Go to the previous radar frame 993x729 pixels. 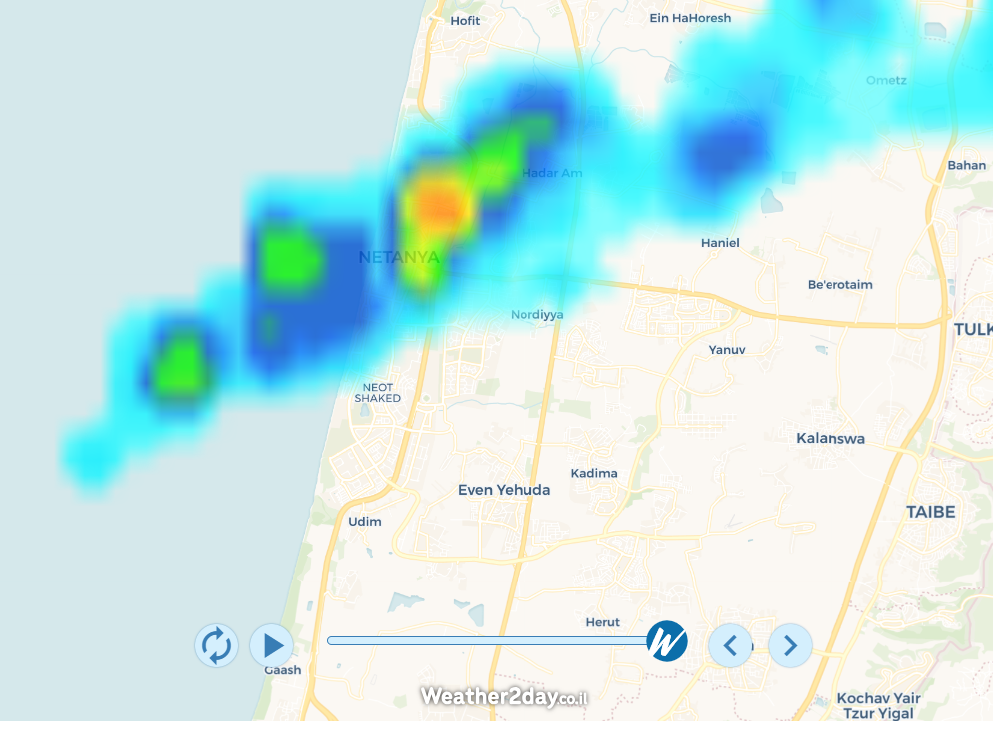click(730, 645)
